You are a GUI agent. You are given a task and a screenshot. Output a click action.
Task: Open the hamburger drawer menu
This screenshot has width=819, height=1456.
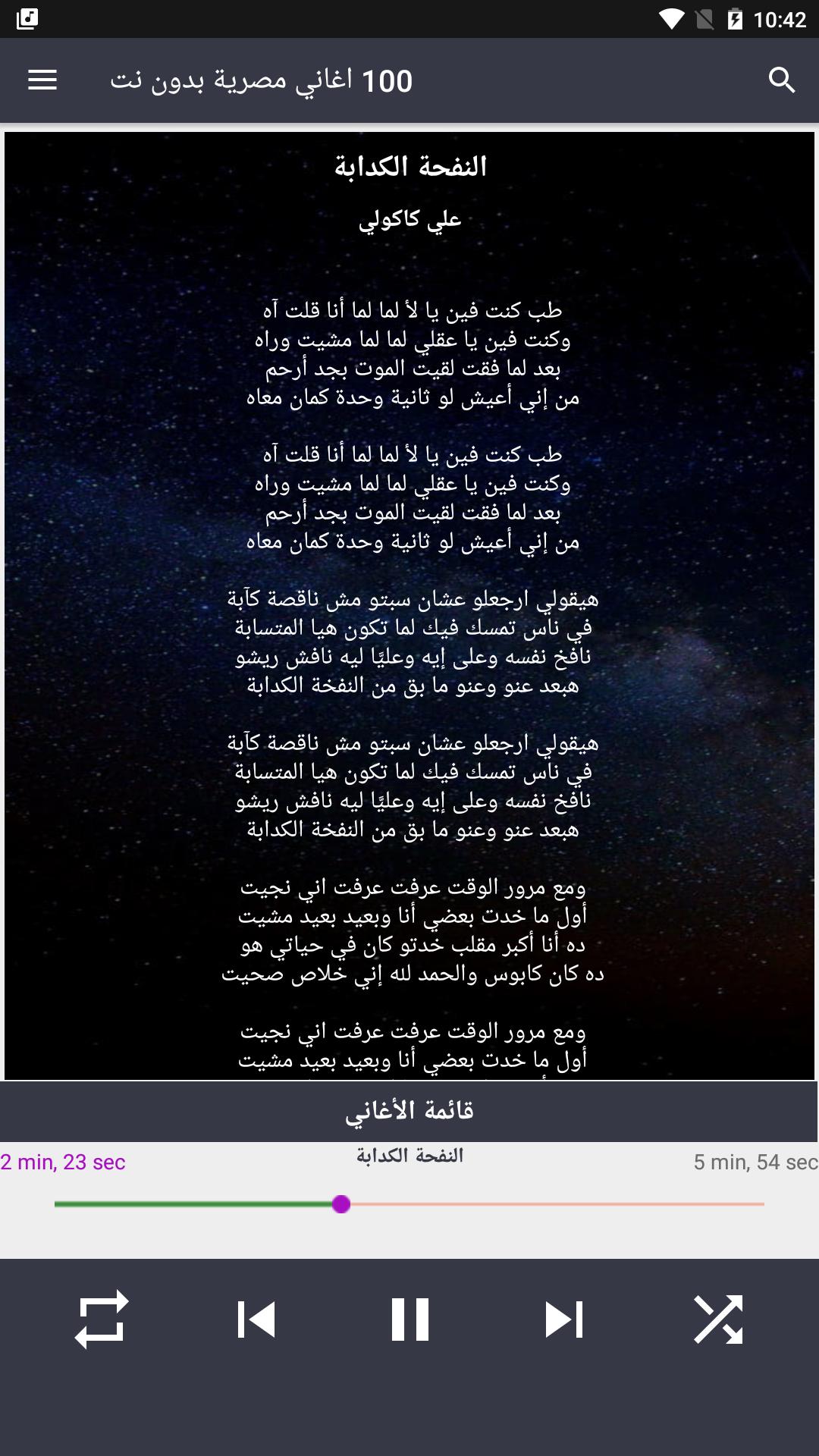click(x=42, y=80)
